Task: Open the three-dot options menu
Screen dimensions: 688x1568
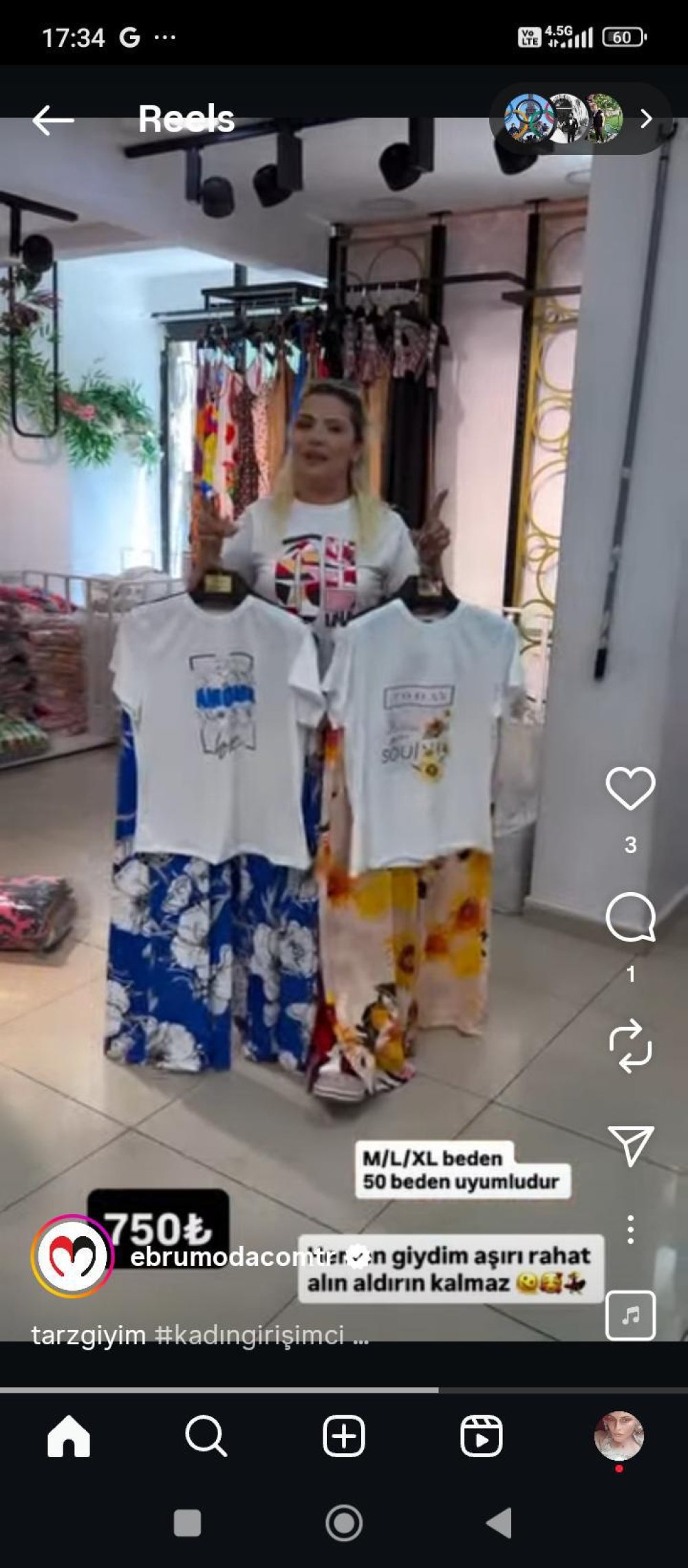Action: [630, 1229]
